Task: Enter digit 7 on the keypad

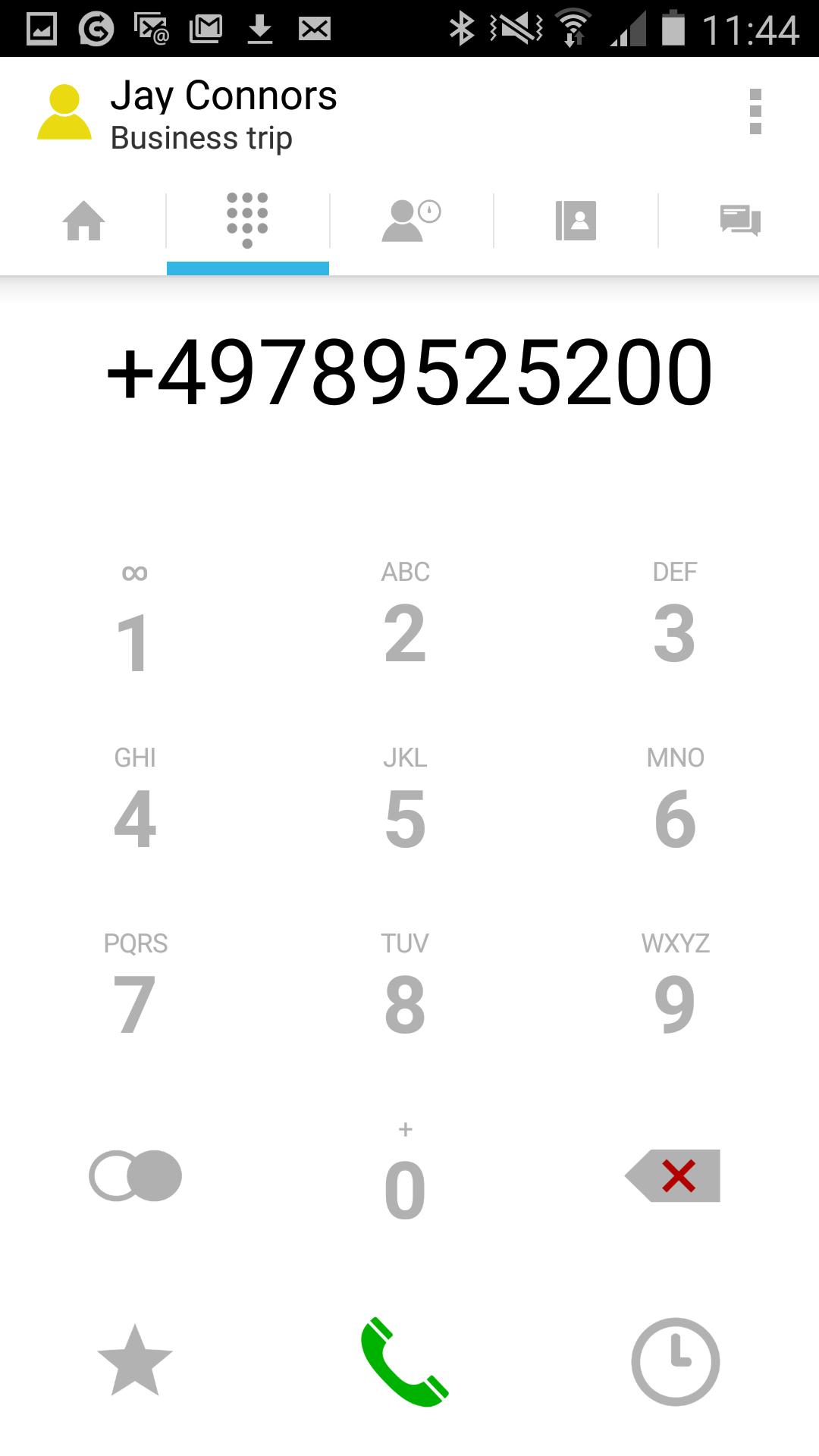Action: pyautogui.click(x=134, y=992)
